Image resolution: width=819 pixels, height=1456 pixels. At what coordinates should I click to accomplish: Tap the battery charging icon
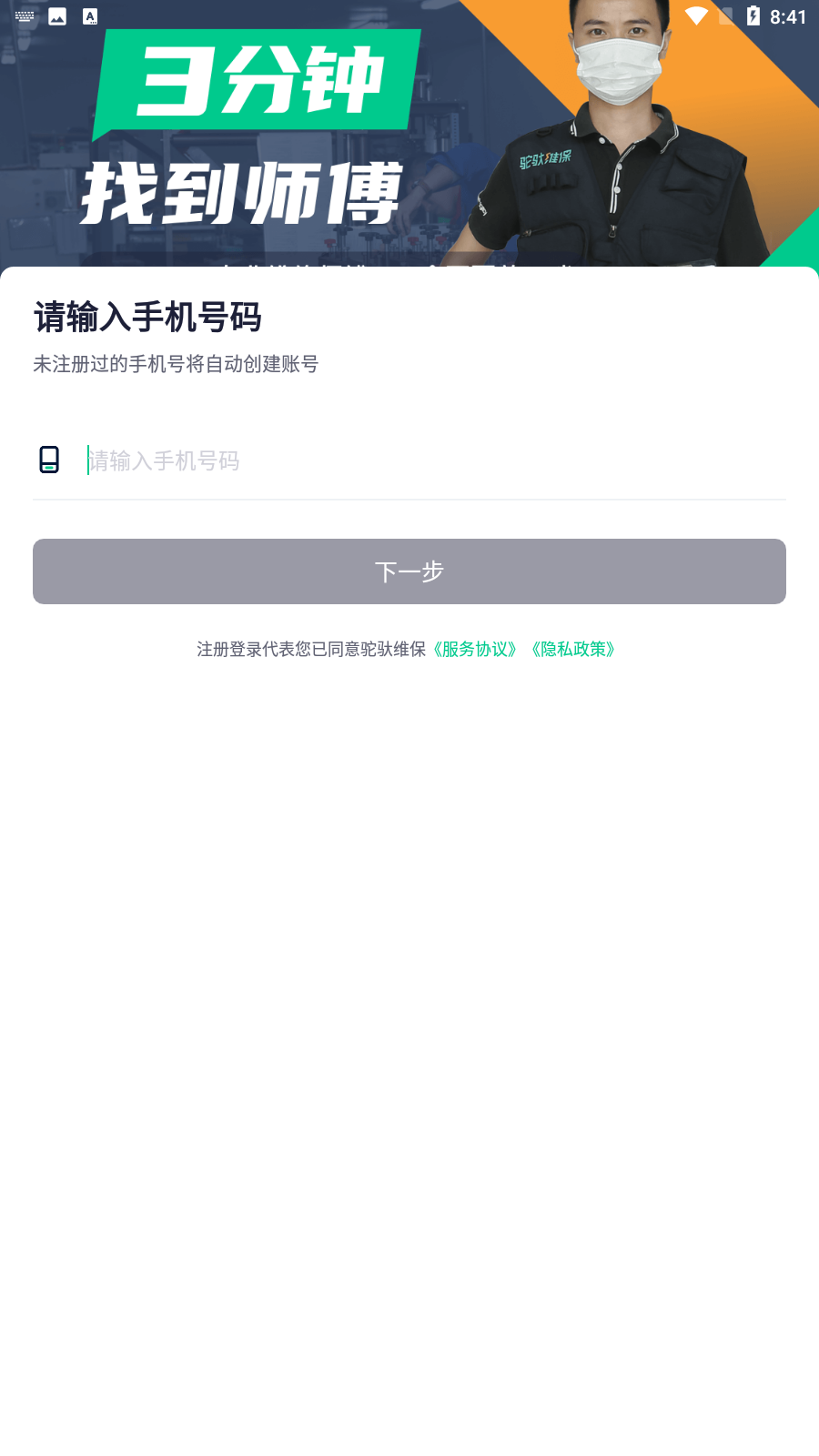point(753,15)
